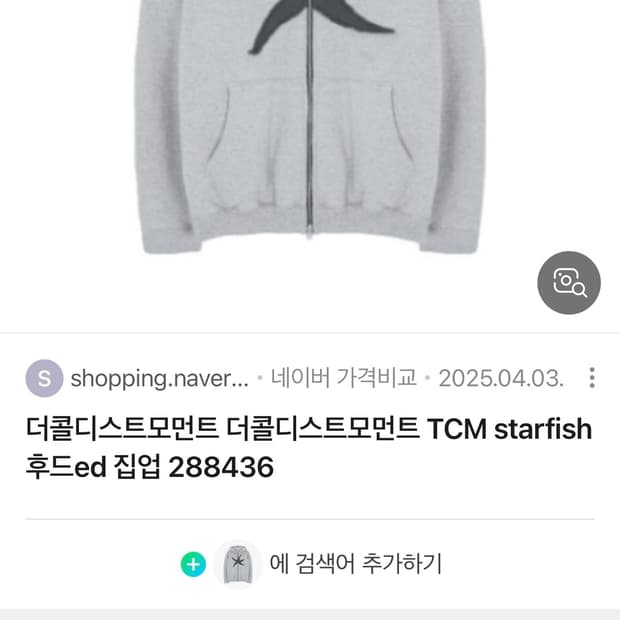620x620 pixels.
Task: Open the shopping.naver source link
Action: tap(159, 379)
